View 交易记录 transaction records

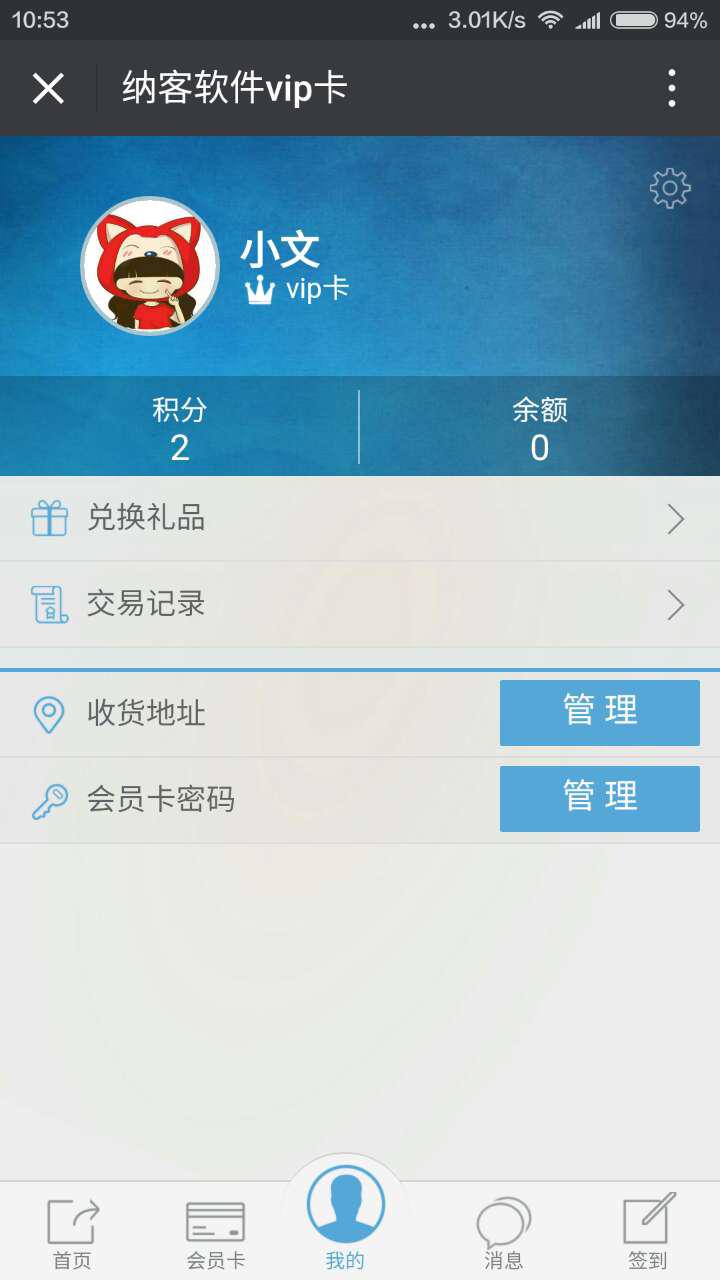pos(360,604)
